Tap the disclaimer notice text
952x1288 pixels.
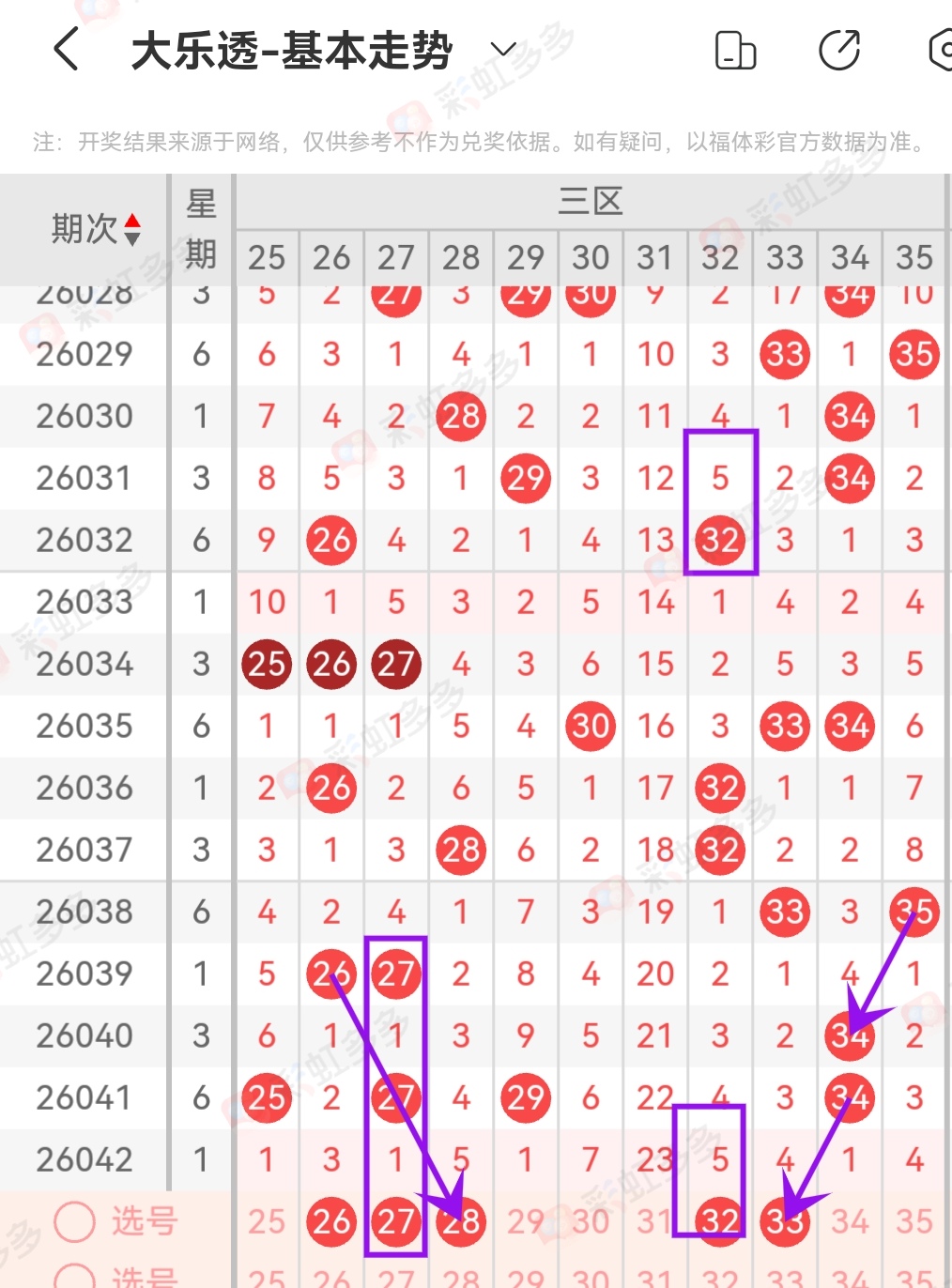click(x=476, y=141)
